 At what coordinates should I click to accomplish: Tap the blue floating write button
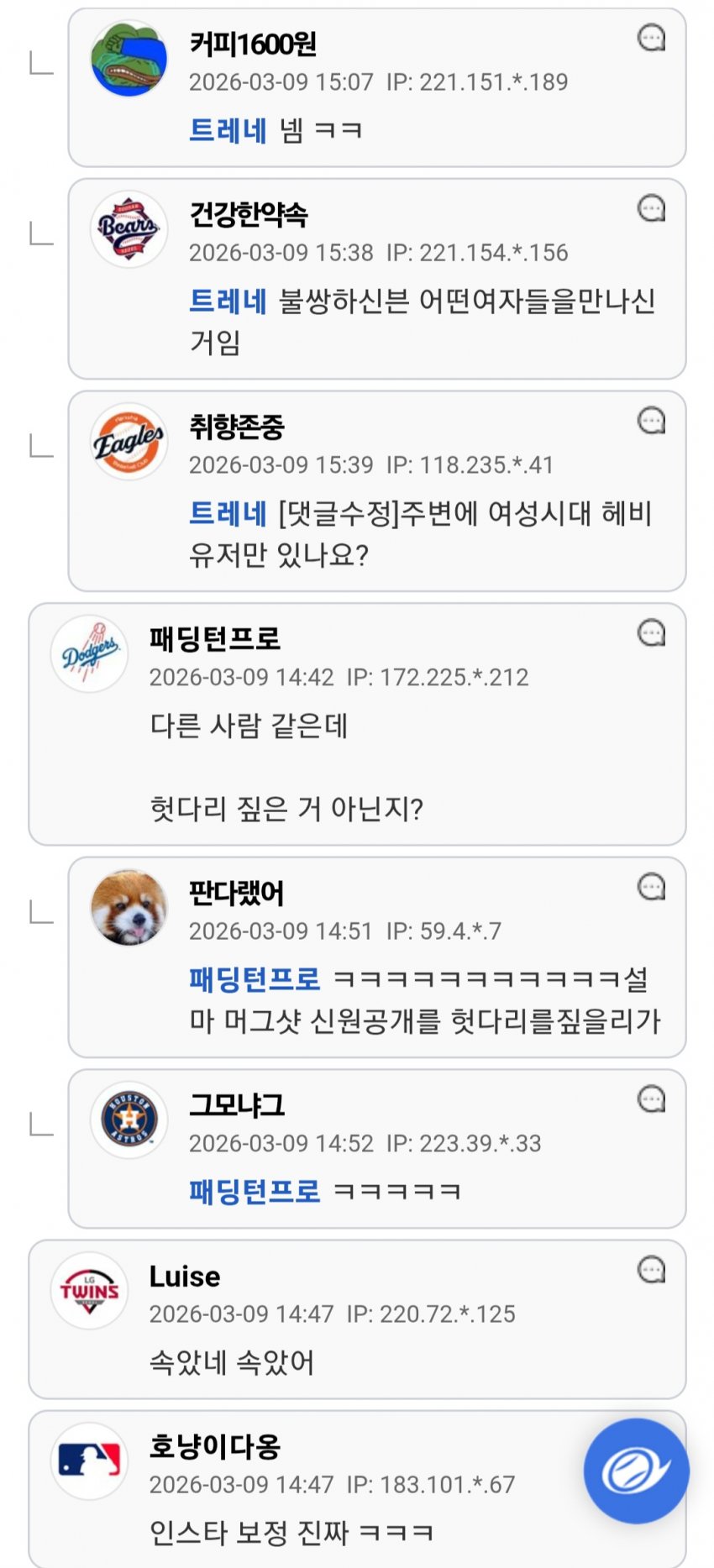(636, 1471)
